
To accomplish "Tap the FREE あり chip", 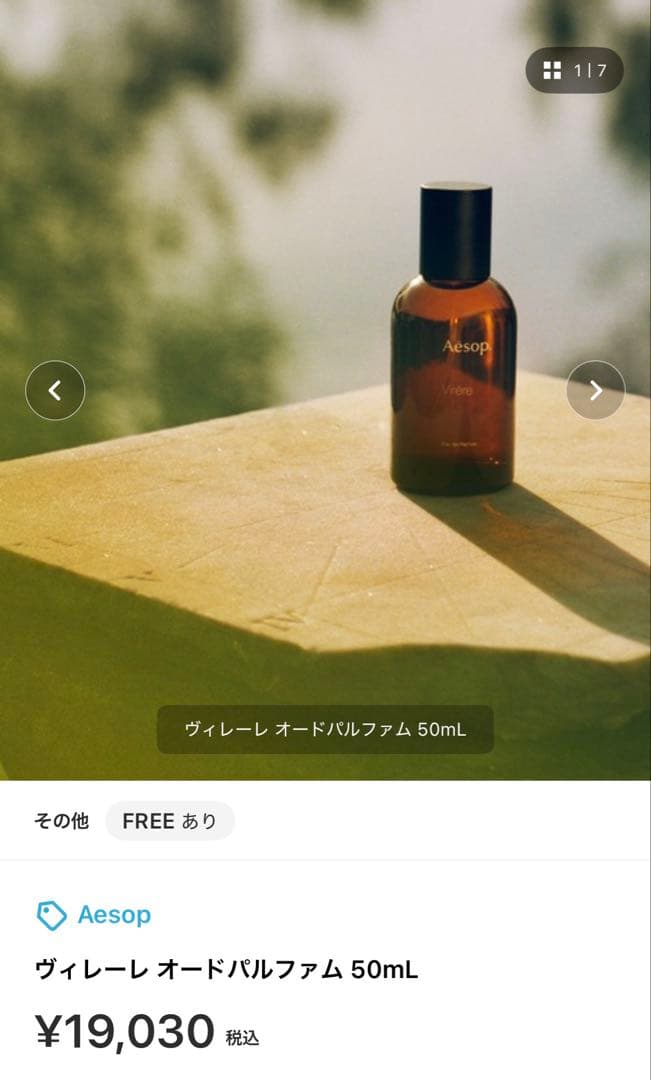I will [x=169, y=821].
